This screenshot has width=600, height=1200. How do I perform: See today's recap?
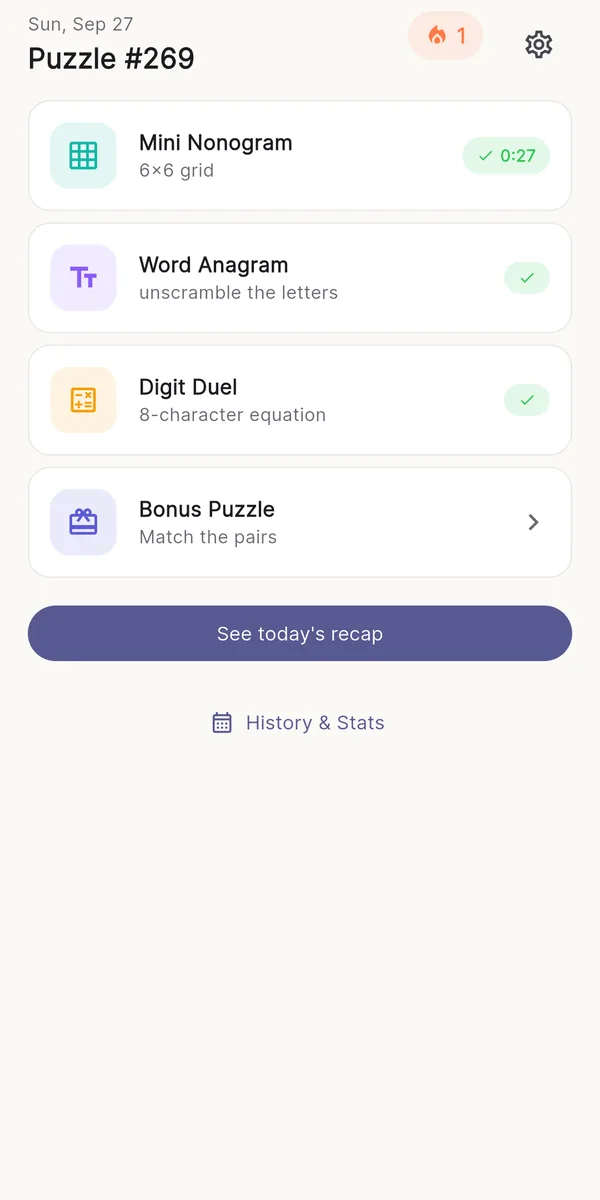click(x=300, y=633)
